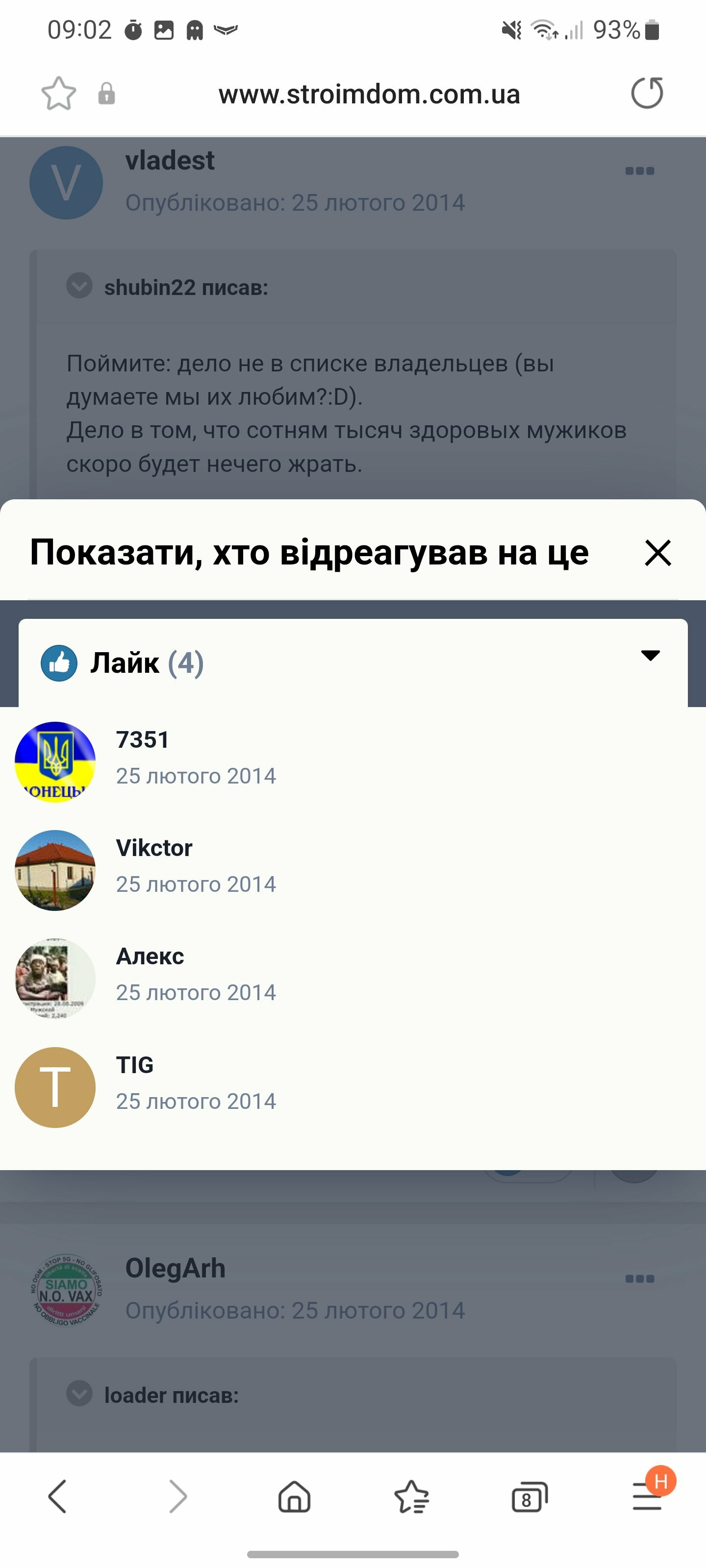Bookmark this page with the star icon

(58, 94)
